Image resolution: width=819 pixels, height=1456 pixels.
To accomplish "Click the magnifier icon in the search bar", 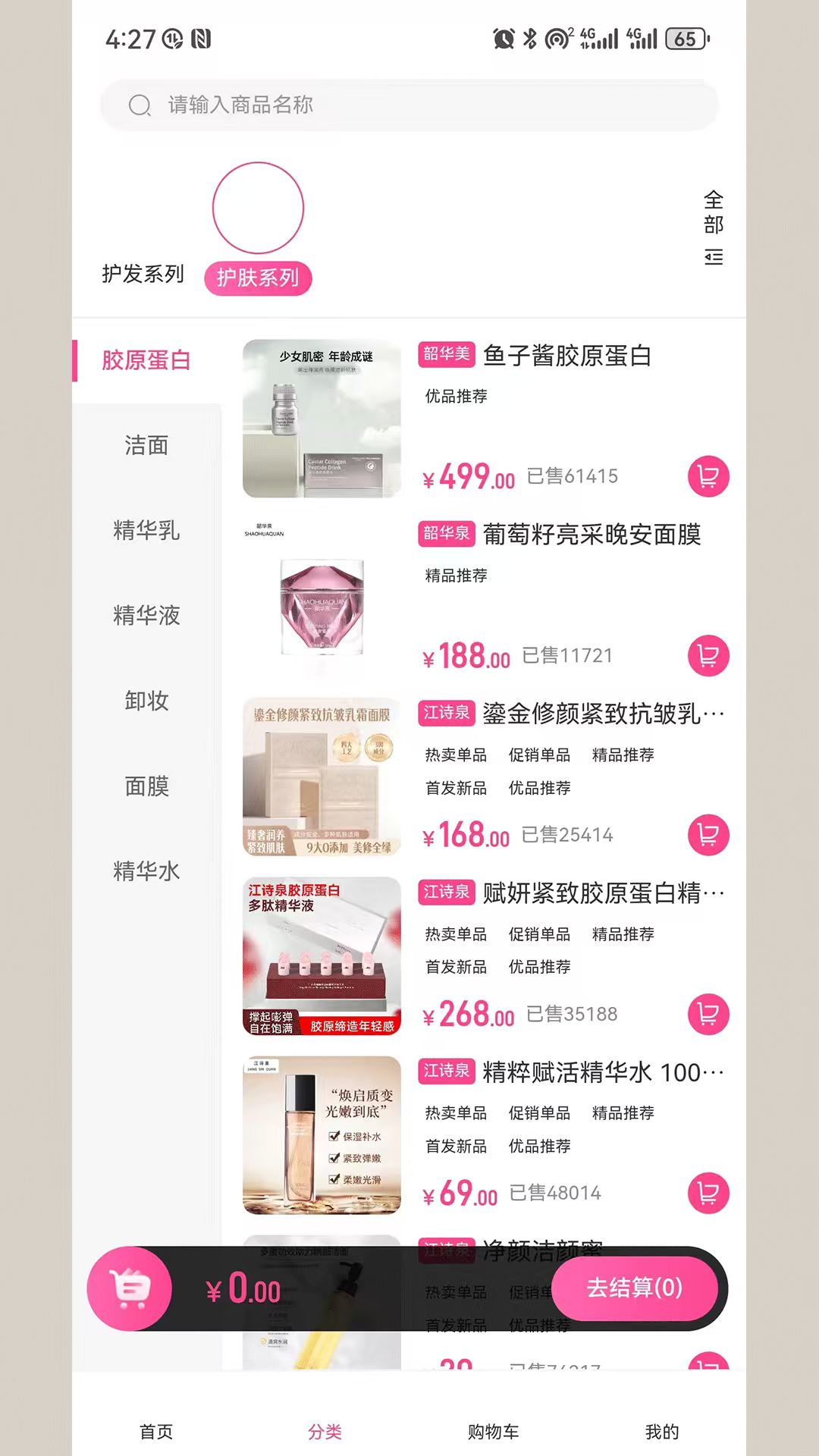I will [140, 105].
